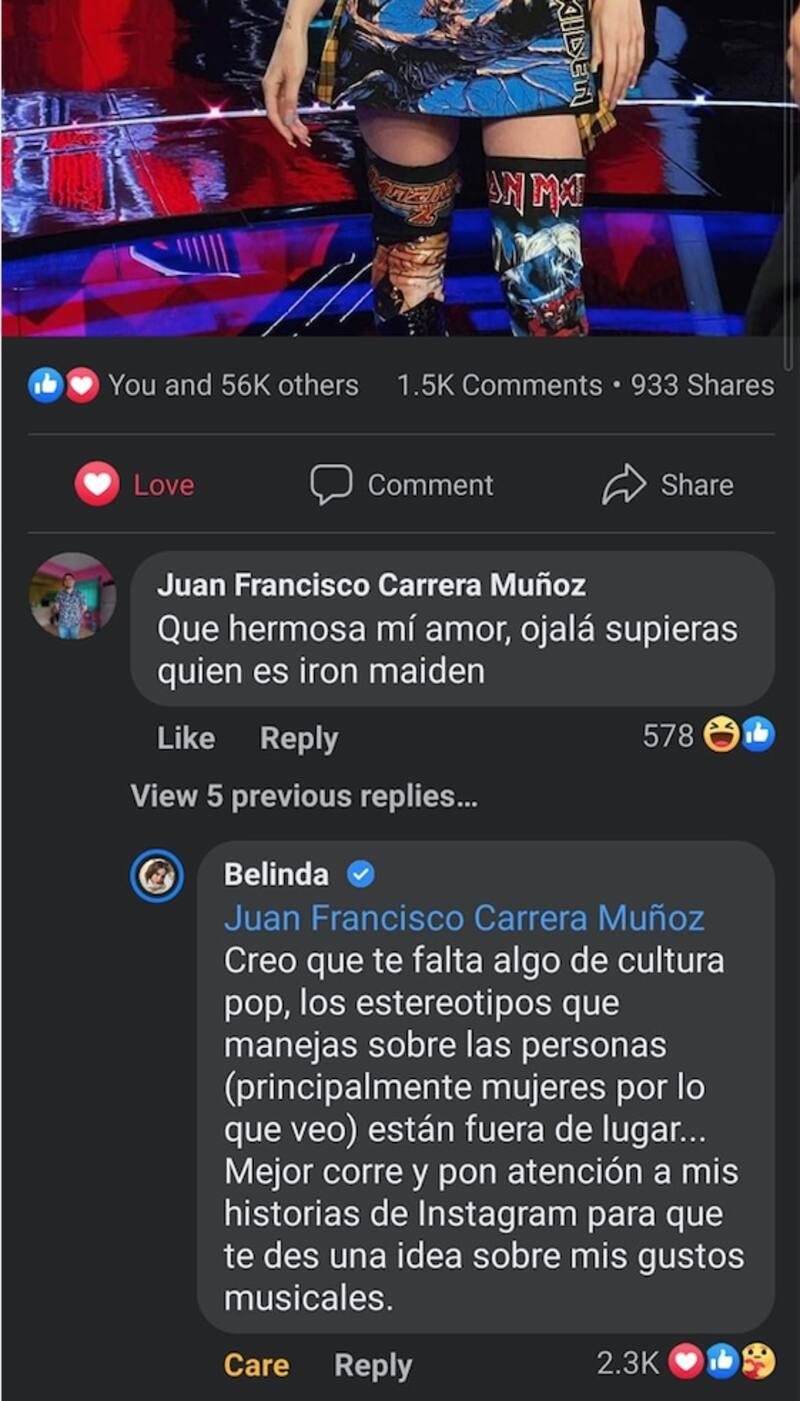800x1401 pixels.
Task: Open the post photo in full view
Action: coord(400,168)
